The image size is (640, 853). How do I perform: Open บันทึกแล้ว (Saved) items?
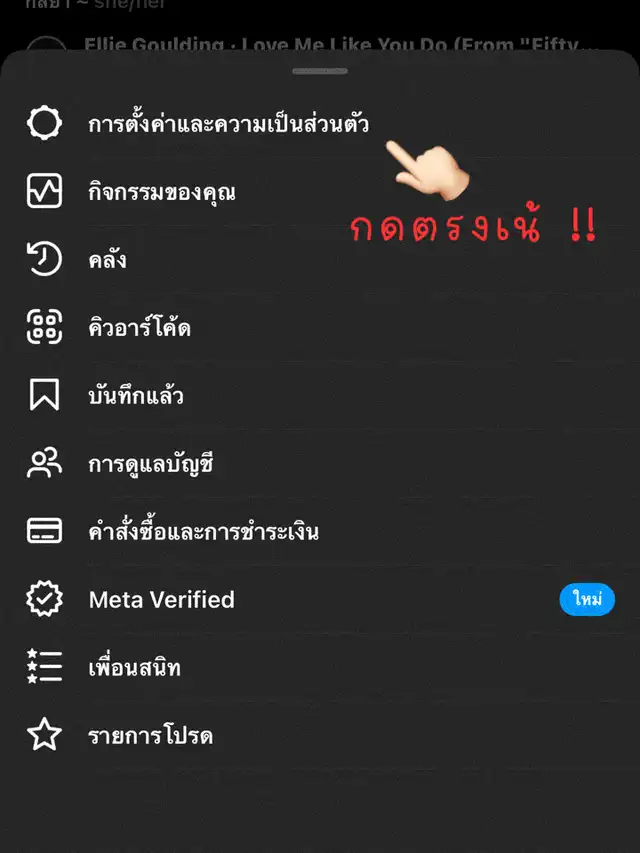(x=135, y=395)
